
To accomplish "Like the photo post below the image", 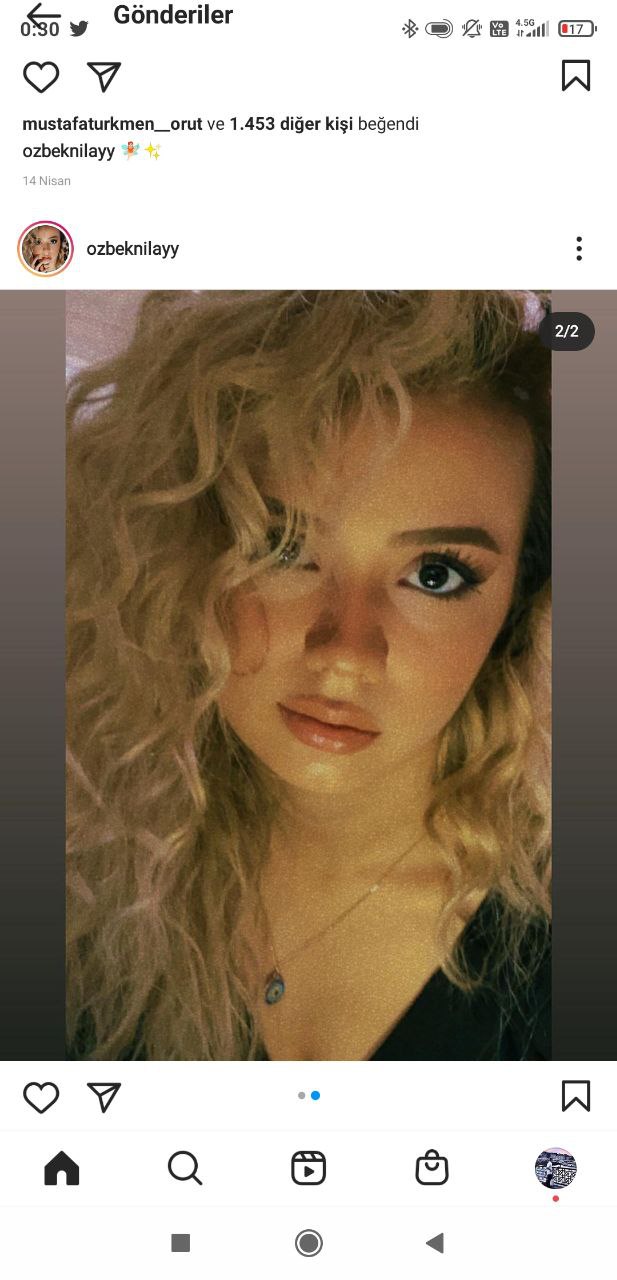I will coord(41,1097).
